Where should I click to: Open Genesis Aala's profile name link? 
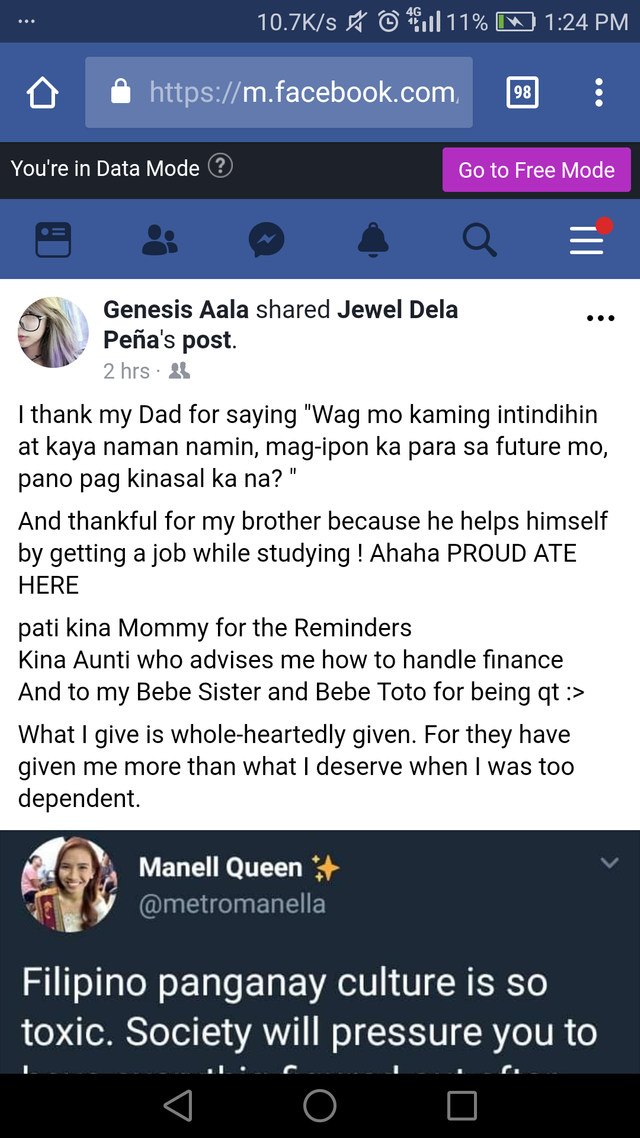[x=176, y=310]
